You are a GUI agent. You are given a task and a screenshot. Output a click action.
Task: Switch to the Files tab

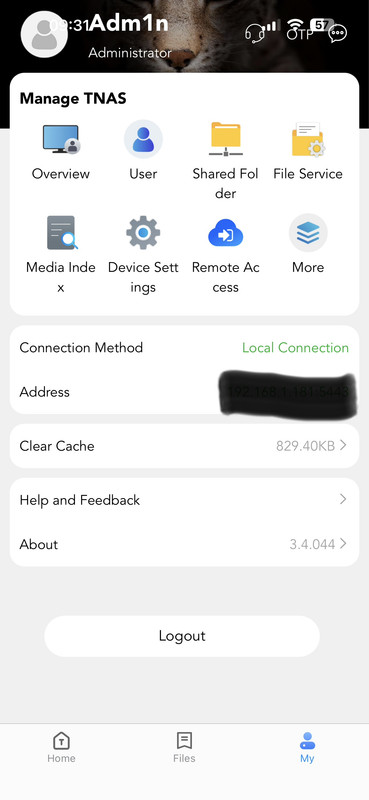click(184, 747)
